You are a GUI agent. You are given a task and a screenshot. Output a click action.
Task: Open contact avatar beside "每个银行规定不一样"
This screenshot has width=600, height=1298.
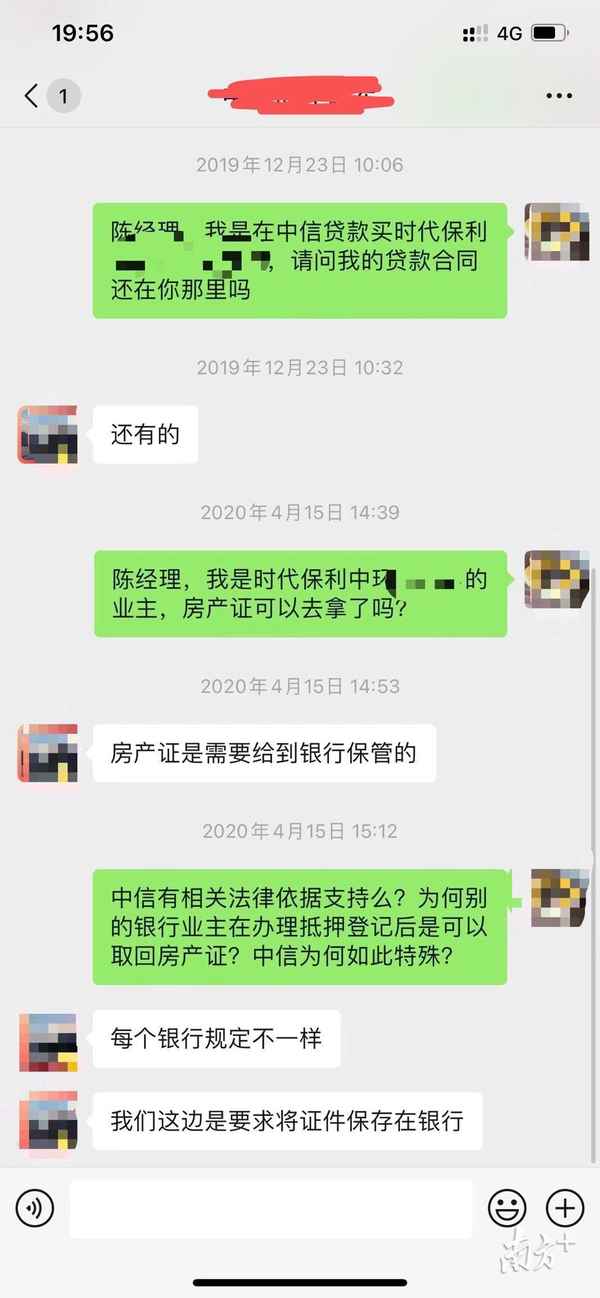click(47, 1041)
